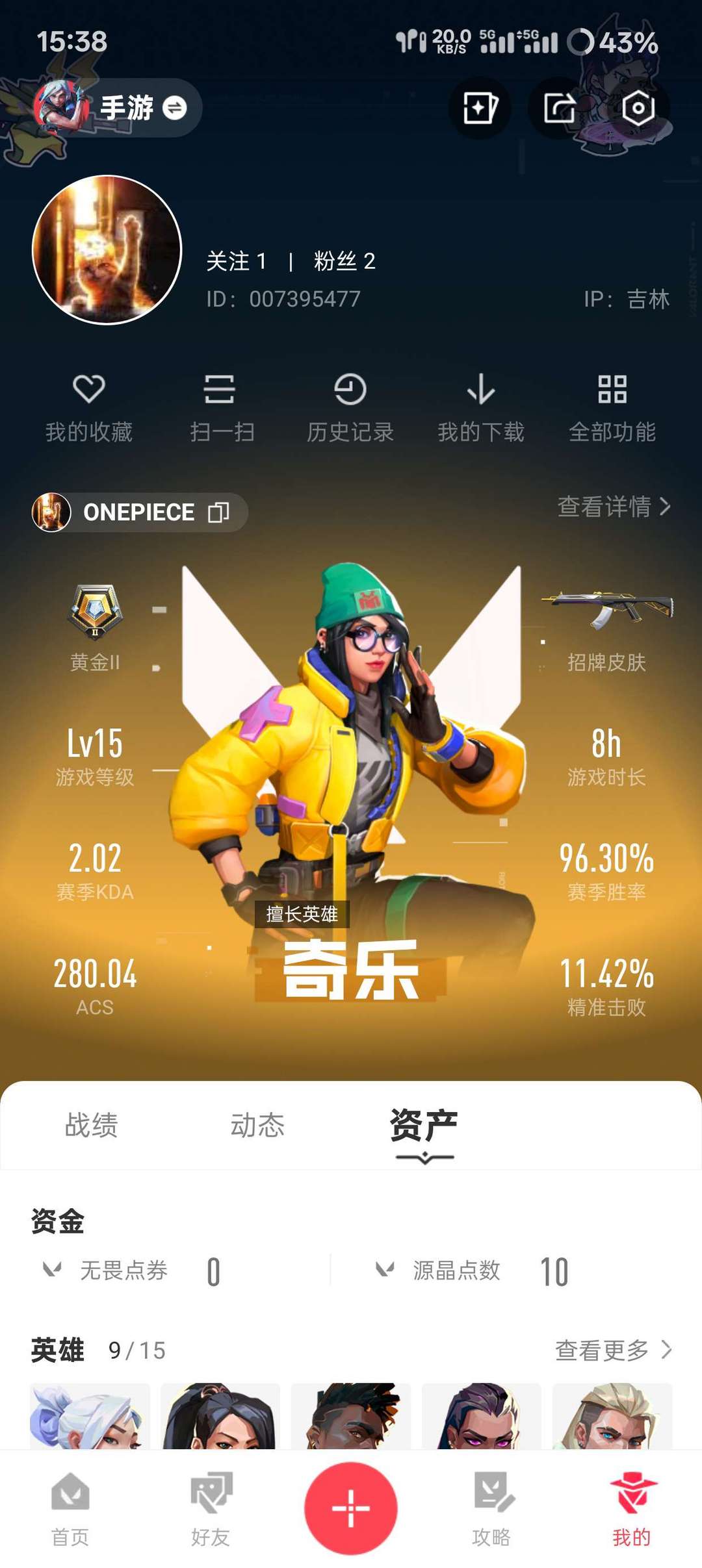The width and height of the screenshot is (702, 1568).
Task: Go to 首页 in bottom navigation
Action: [x=70, y=1510]
